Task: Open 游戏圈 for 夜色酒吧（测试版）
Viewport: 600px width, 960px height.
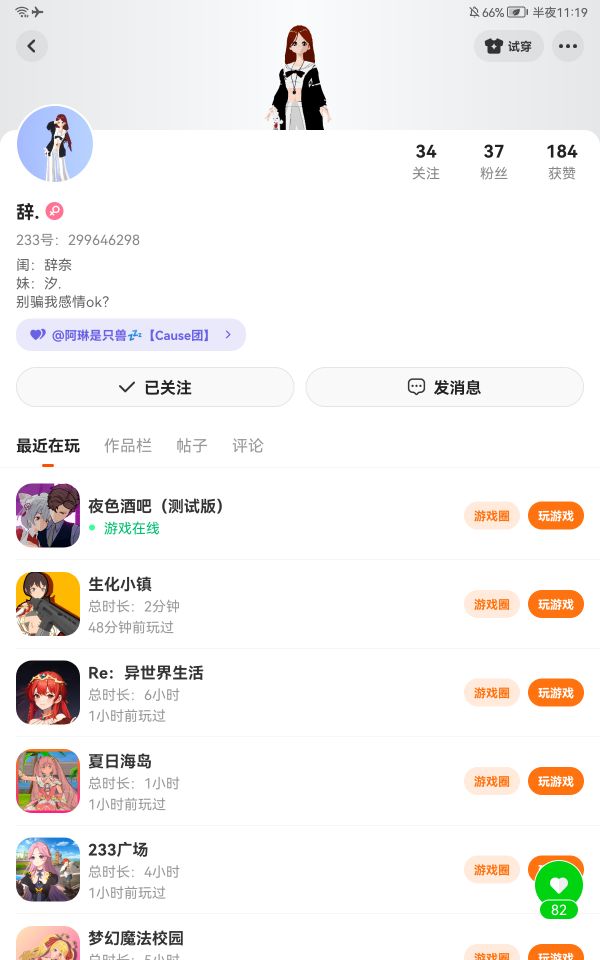Action: (x=492, y=516)
